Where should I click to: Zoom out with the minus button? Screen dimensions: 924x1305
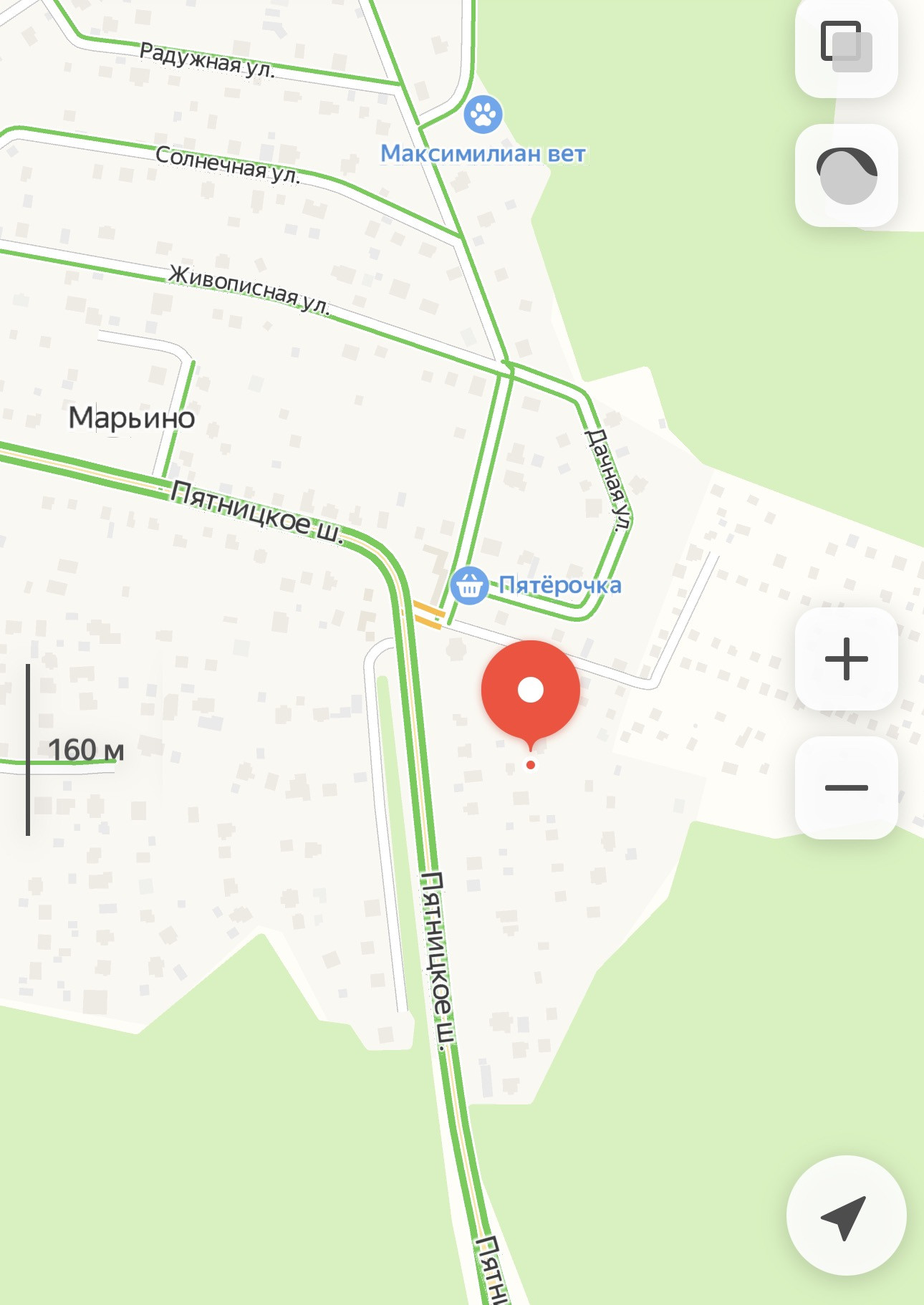tap(846, 788)
